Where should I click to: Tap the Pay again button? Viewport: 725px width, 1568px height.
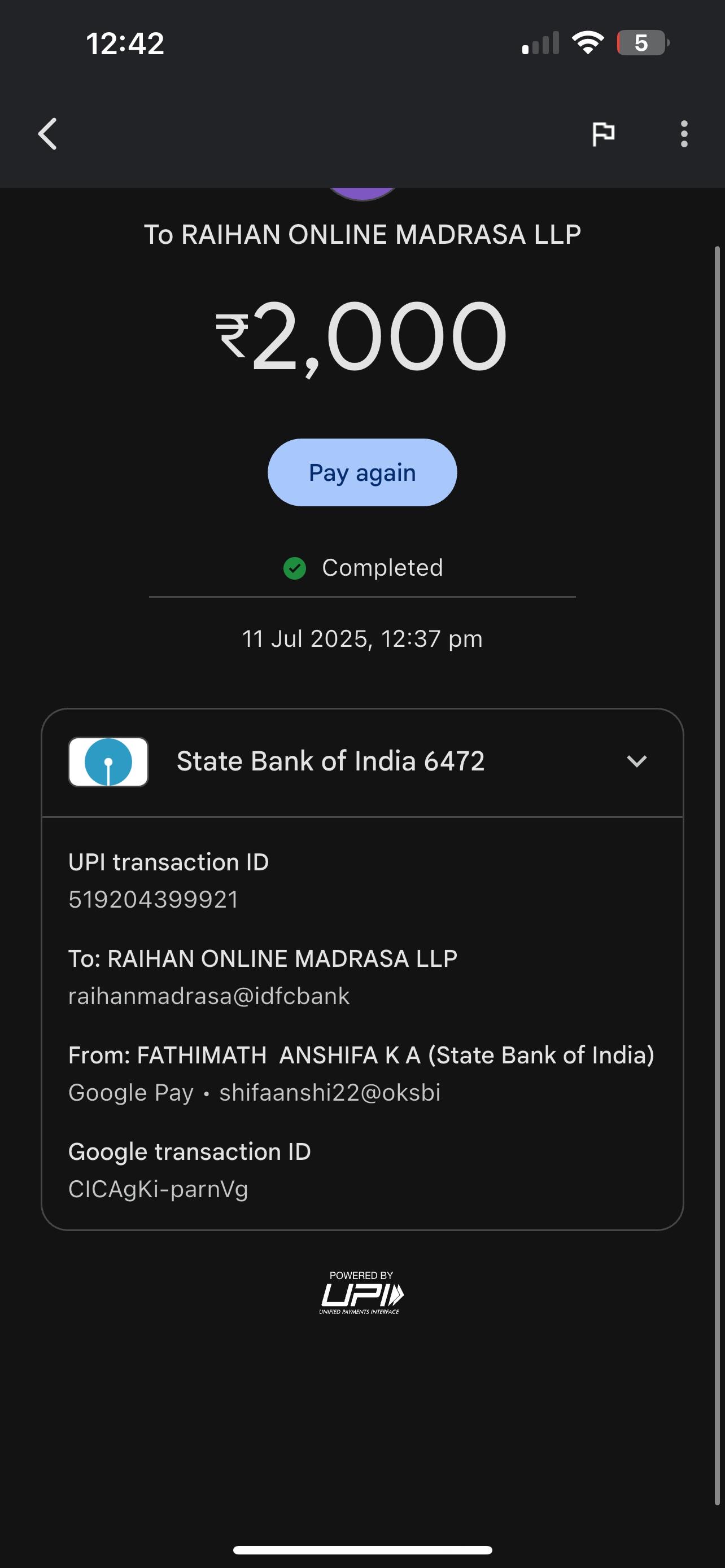(x=362, y=472)
